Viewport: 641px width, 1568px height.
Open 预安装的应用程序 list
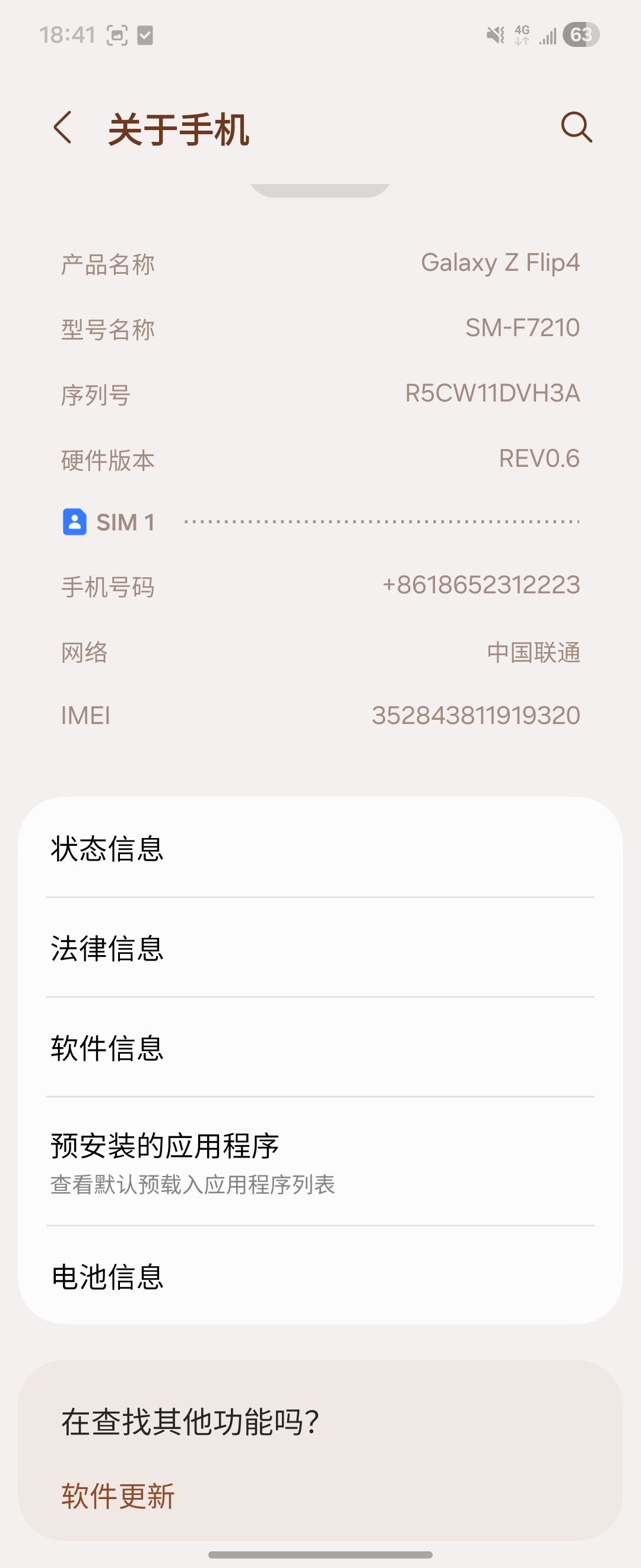320,1161
